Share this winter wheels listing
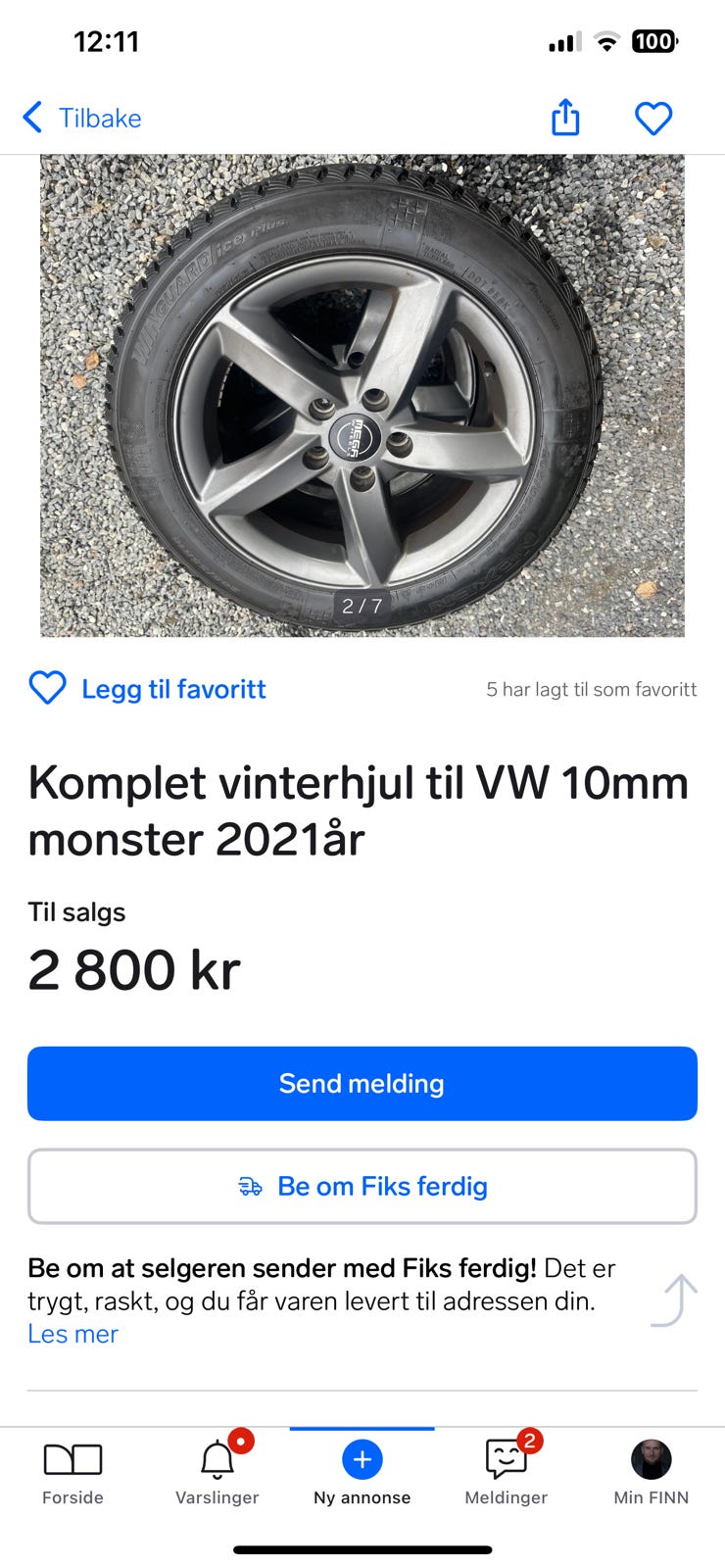The image size is (725, 1568). pos(565,118)
